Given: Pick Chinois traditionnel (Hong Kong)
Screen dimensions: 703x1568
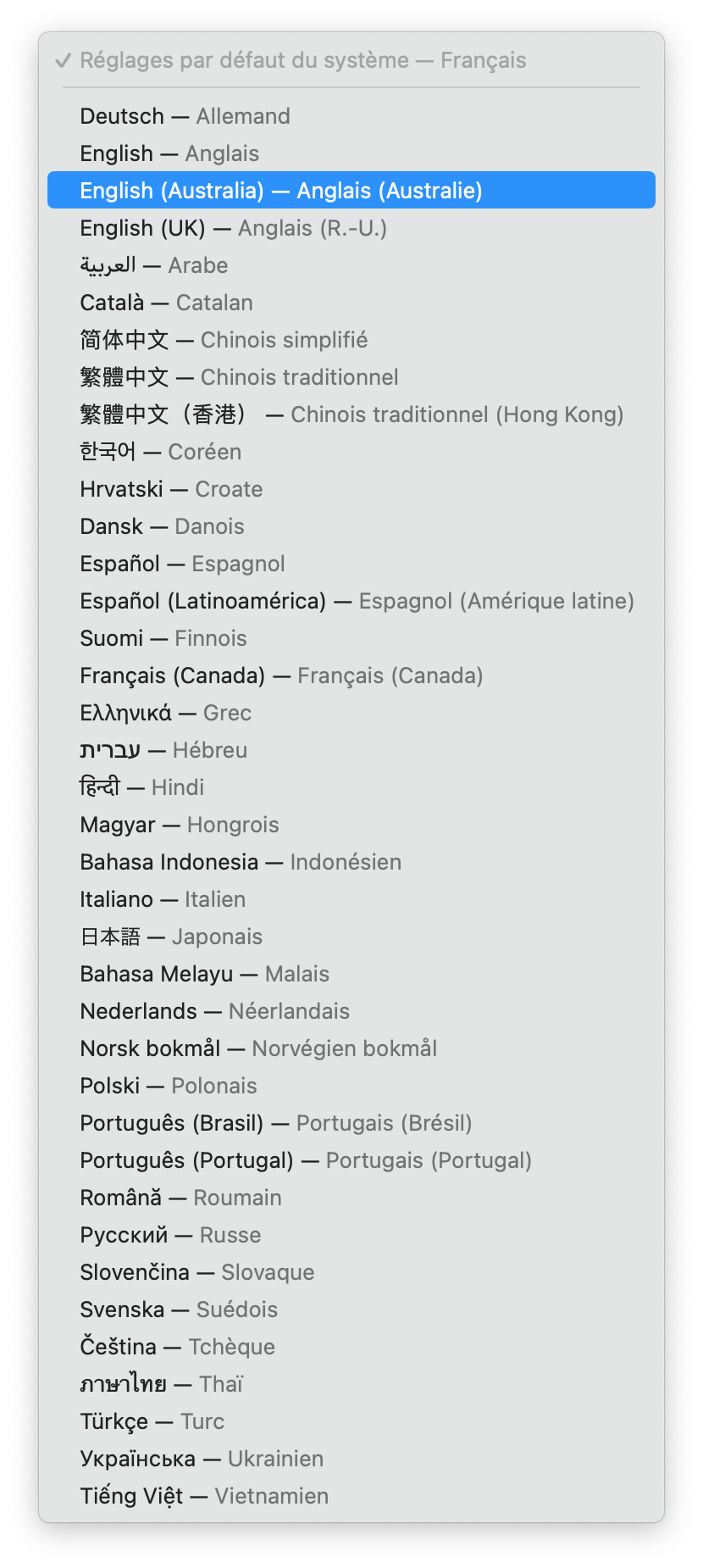Looking at the screenshot, I should point(351,414).
